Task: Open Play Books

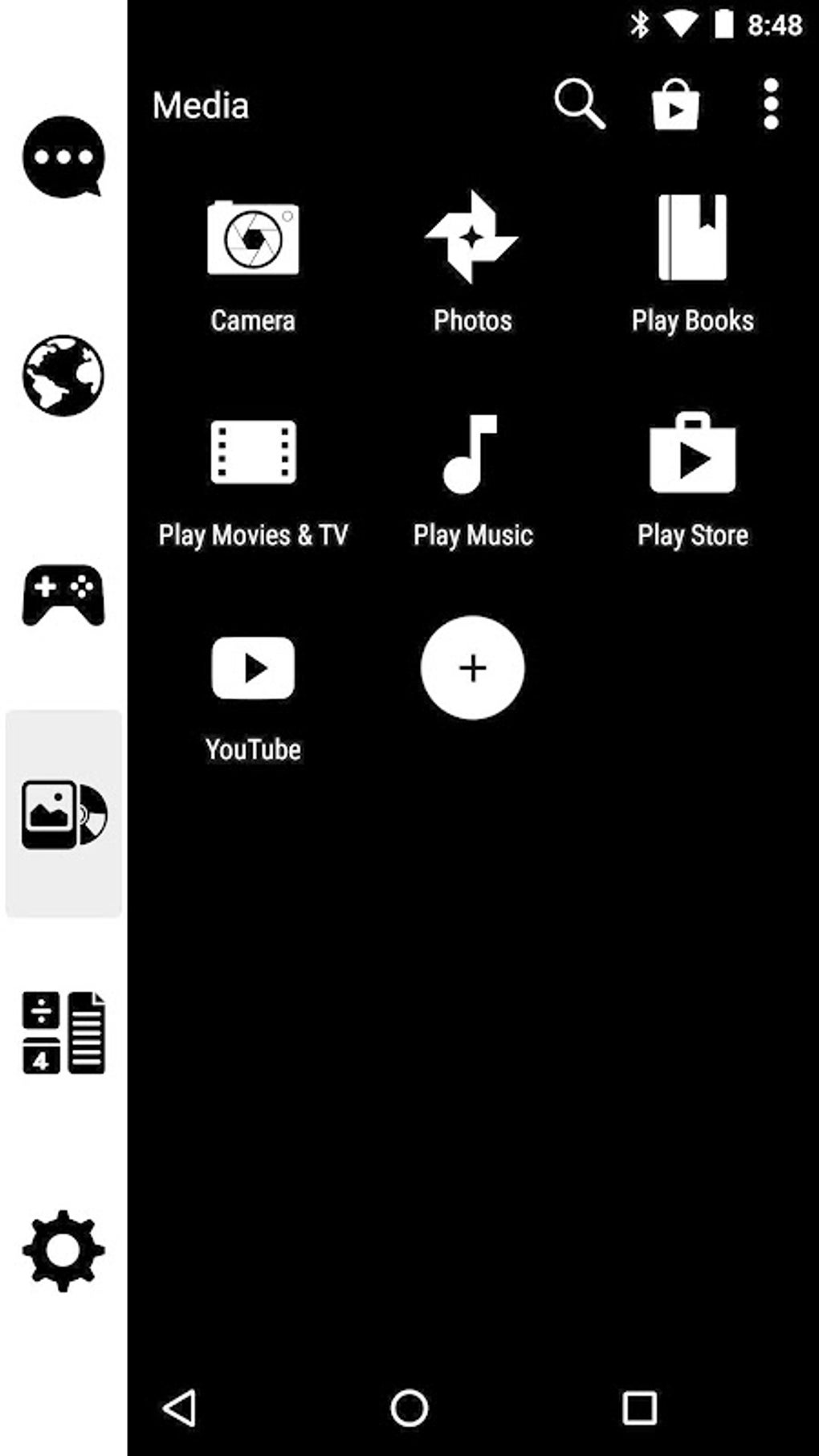Action: pyautogui.click(x=692, y=264)
